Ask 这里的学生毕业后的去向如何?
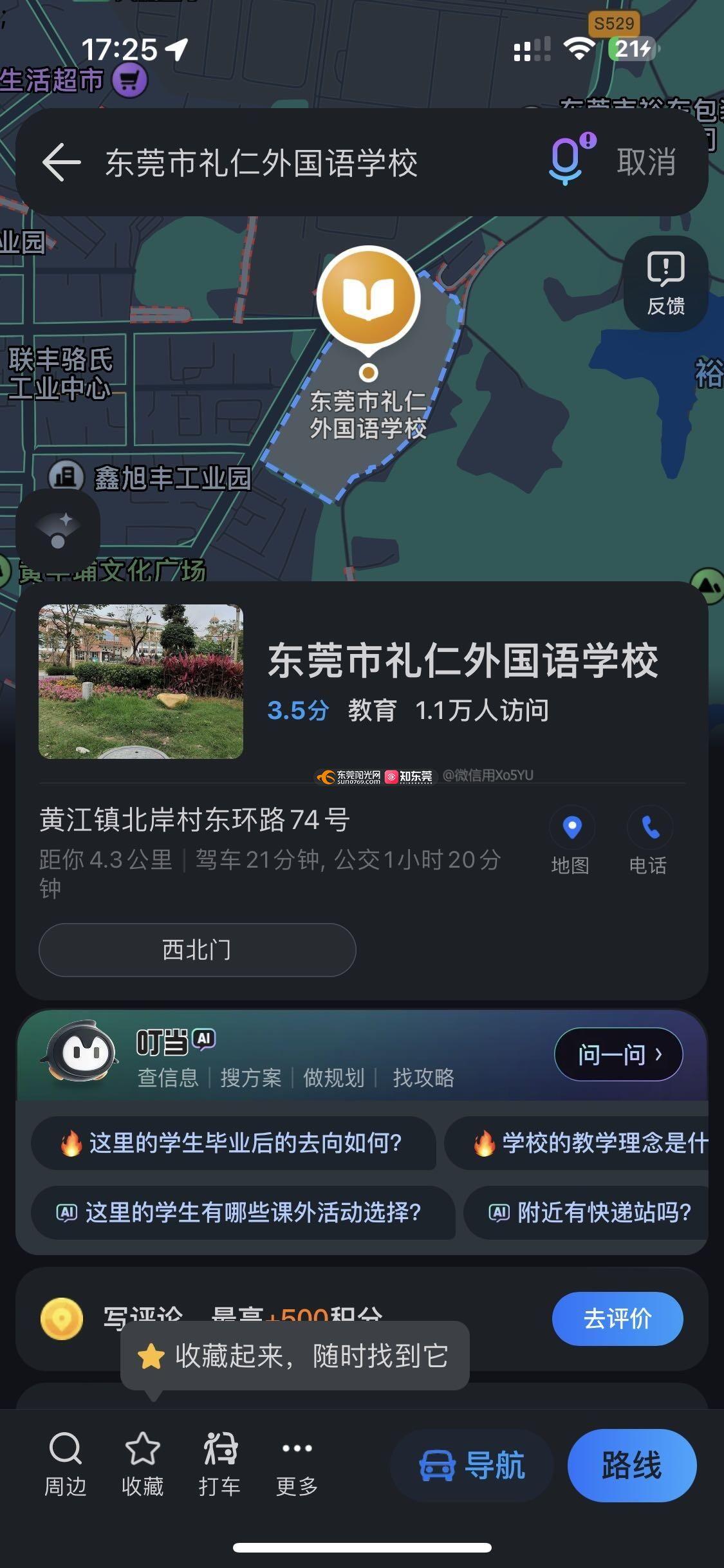The width and height of the screenshot is (724, 1568). (x=233, y=1143)
